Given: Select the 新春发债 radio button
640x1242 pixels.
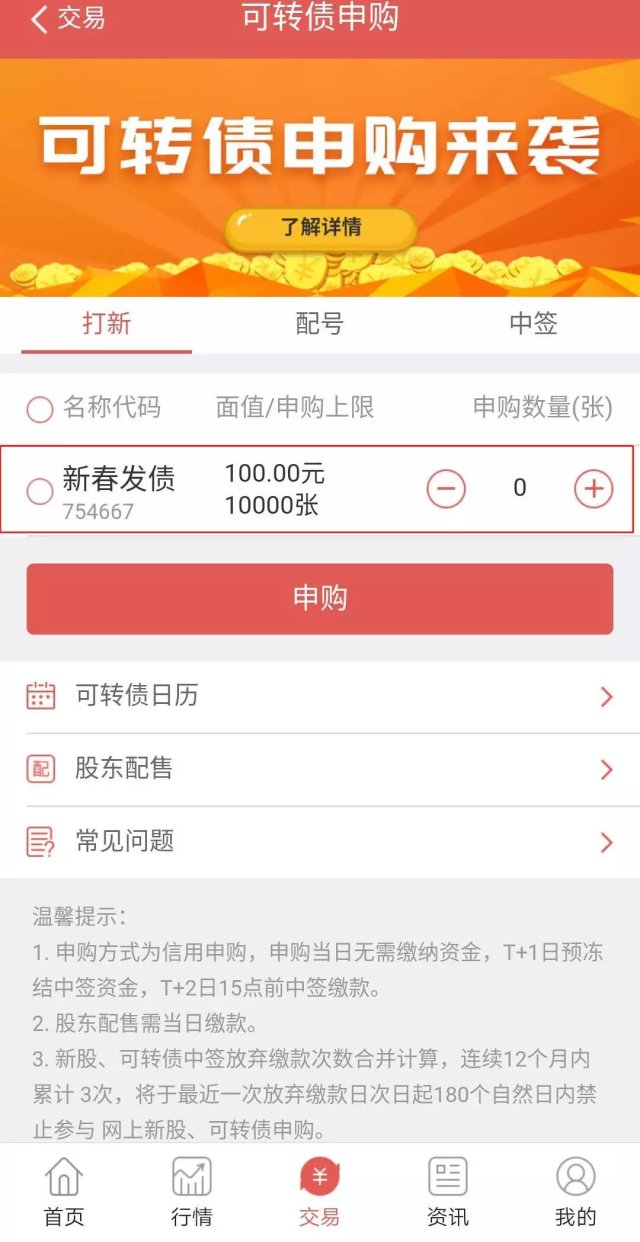Looking at the screenshot, I should coord(39,491).
